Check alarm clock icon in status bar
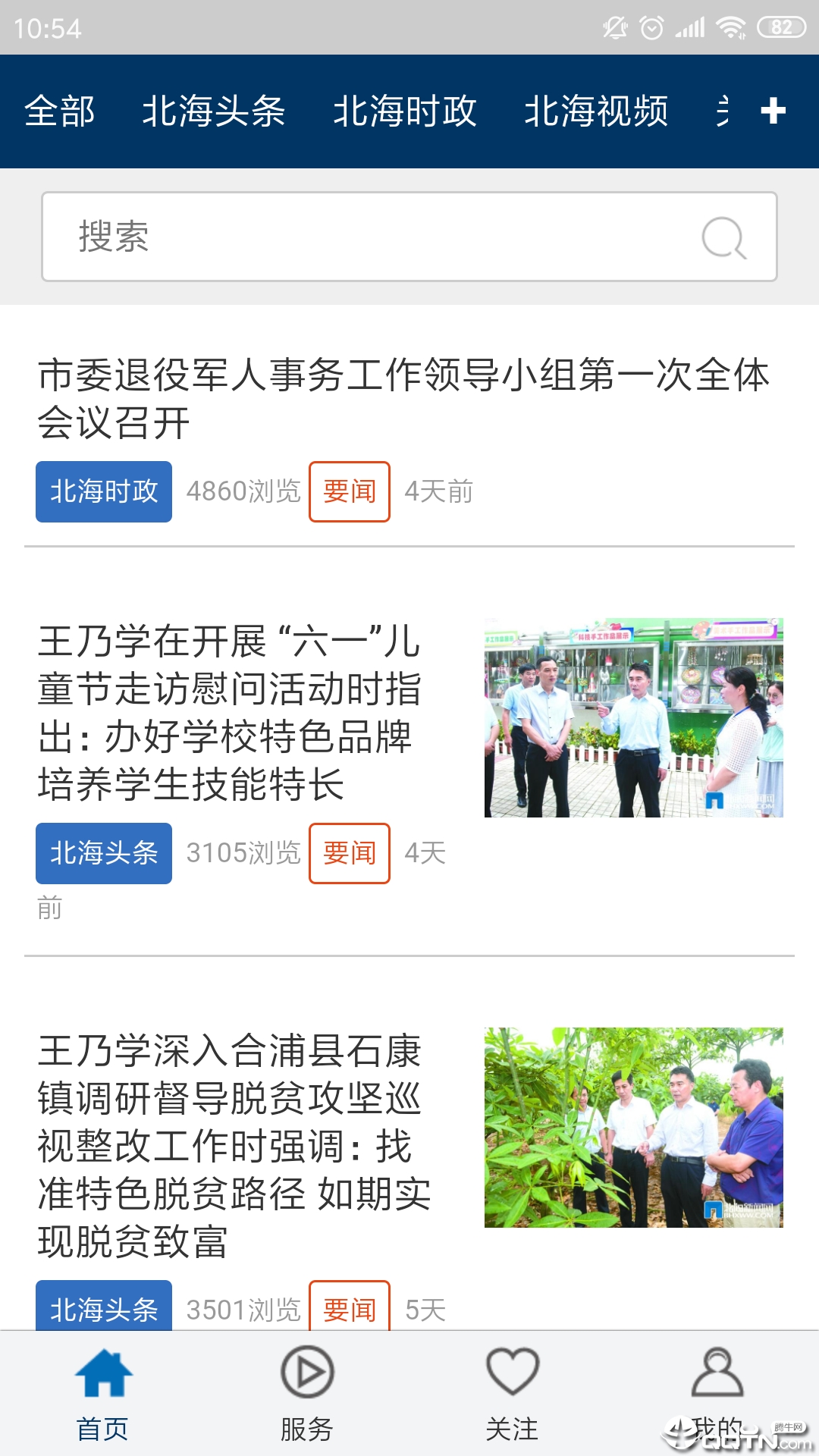819x1456 pixels. pos(649,25)
